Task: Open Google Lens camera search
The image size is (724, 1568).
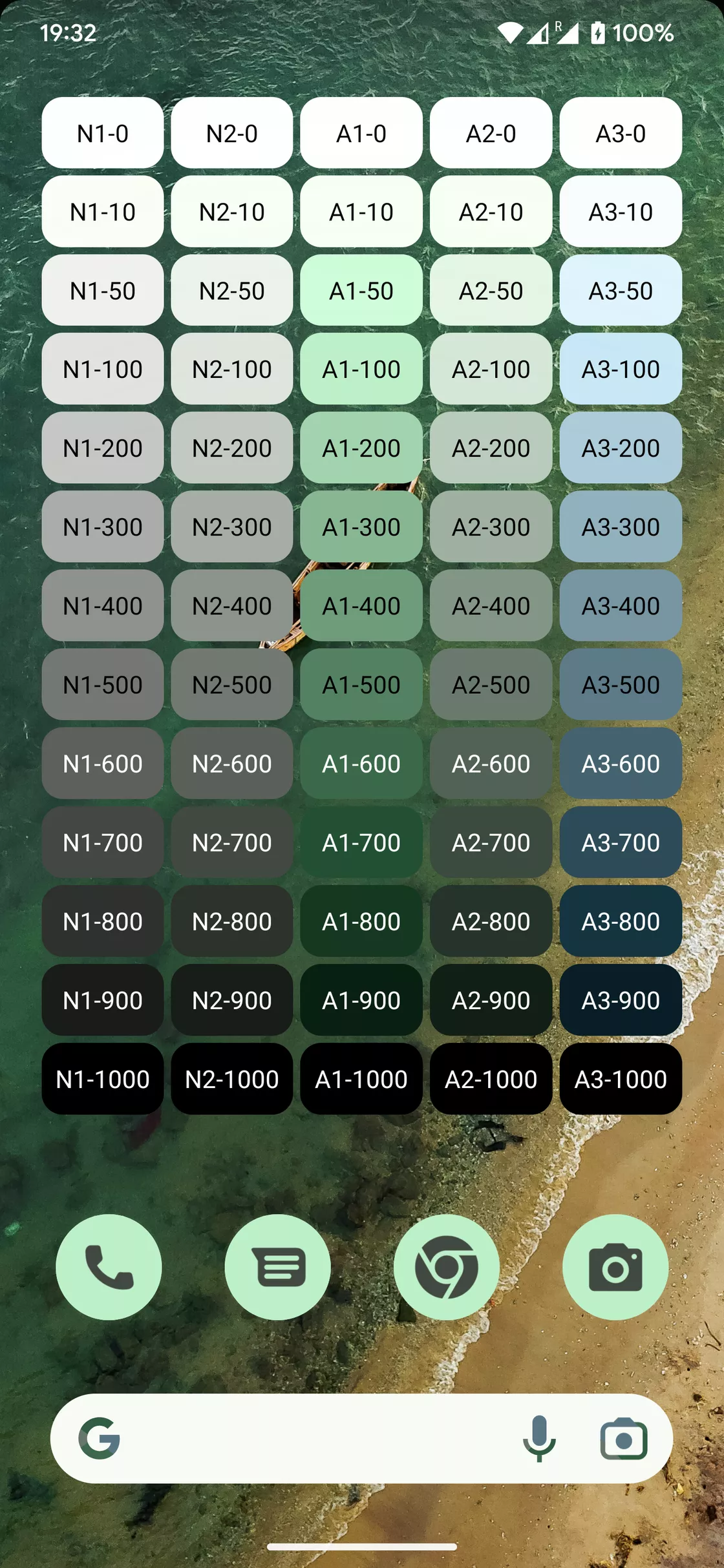Action: 623,1439
